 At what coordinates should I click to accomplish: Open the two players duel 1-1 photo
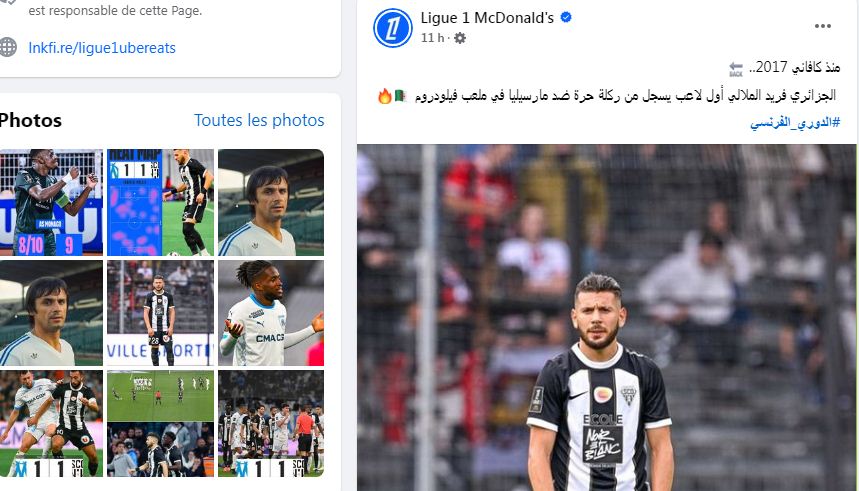50,422
